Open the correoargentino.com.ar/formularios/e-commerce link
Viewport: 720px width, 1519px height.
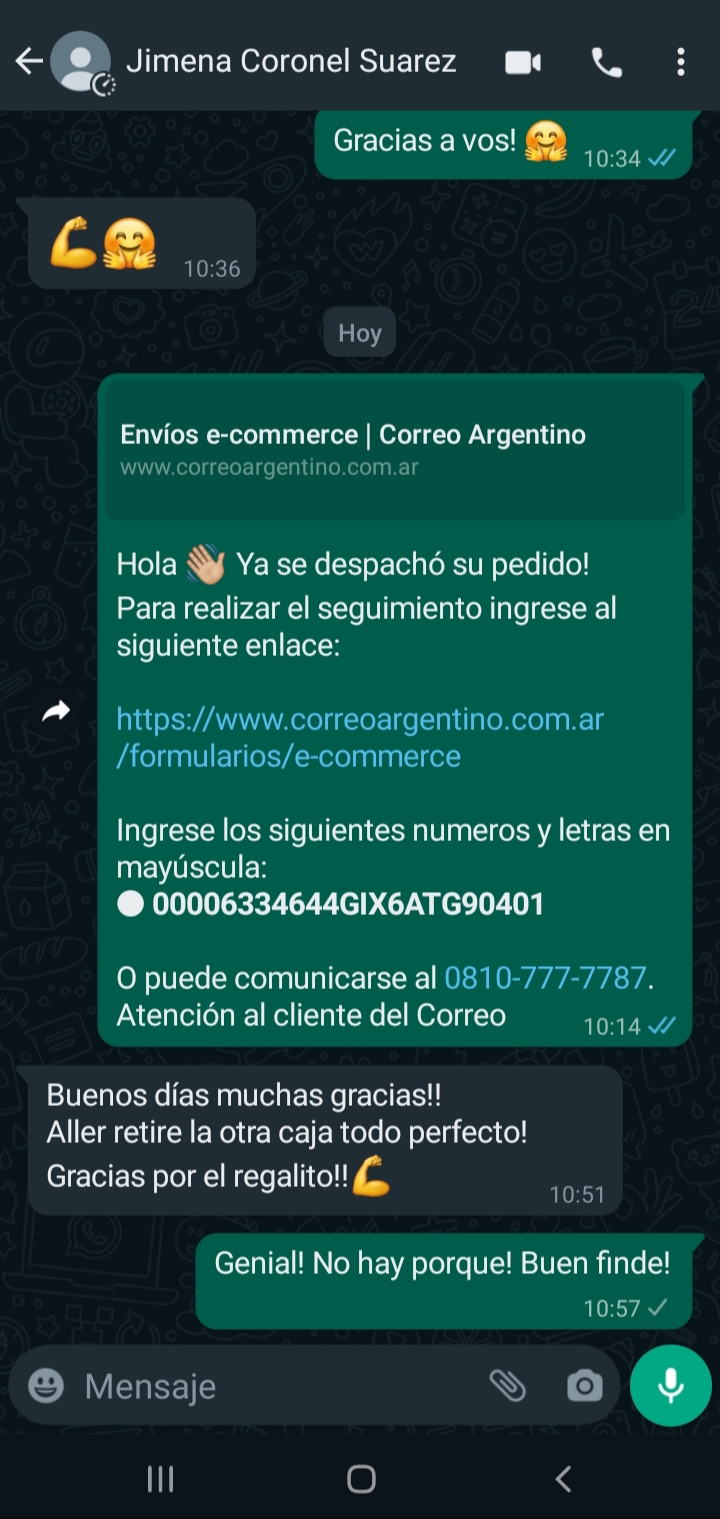(x=360, y=737)
